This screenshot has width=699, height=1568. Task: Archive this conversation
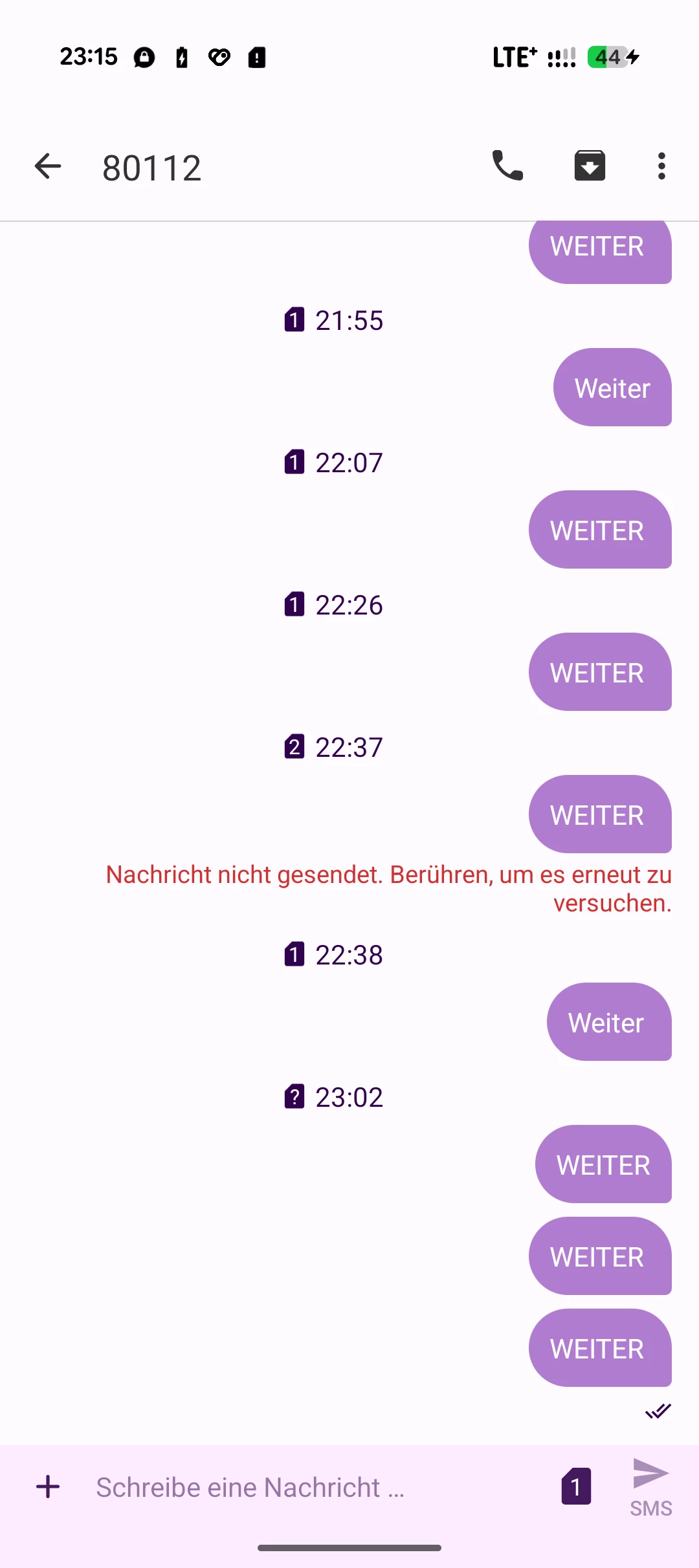pyautogui.click(x=590, y=166)
